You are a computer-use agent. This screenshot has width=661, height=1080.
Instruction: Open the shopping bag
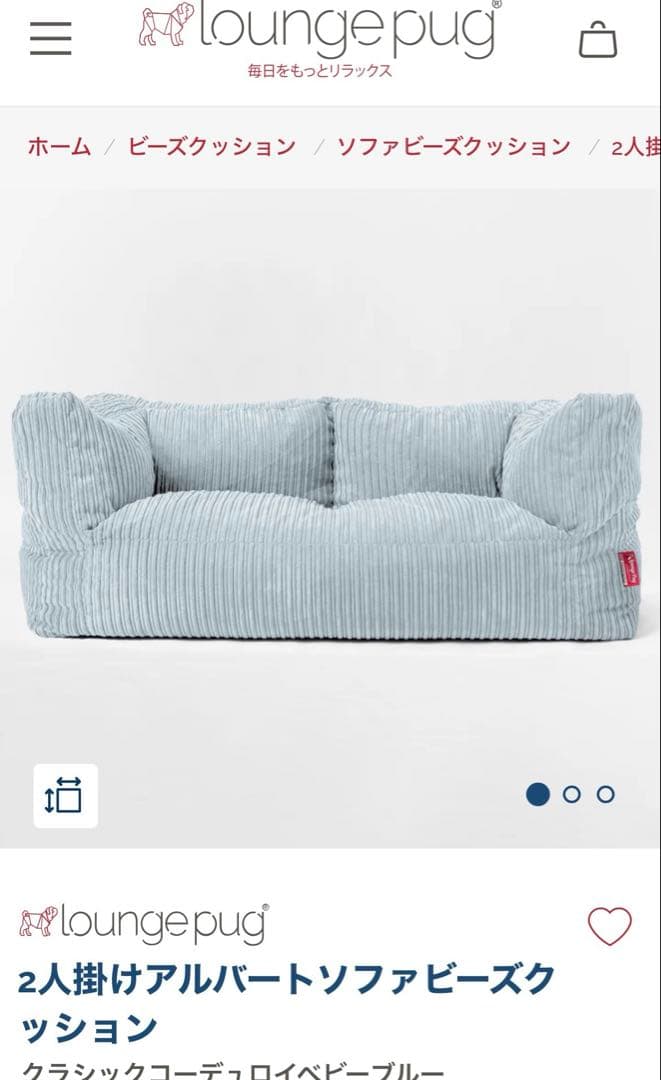598,40
